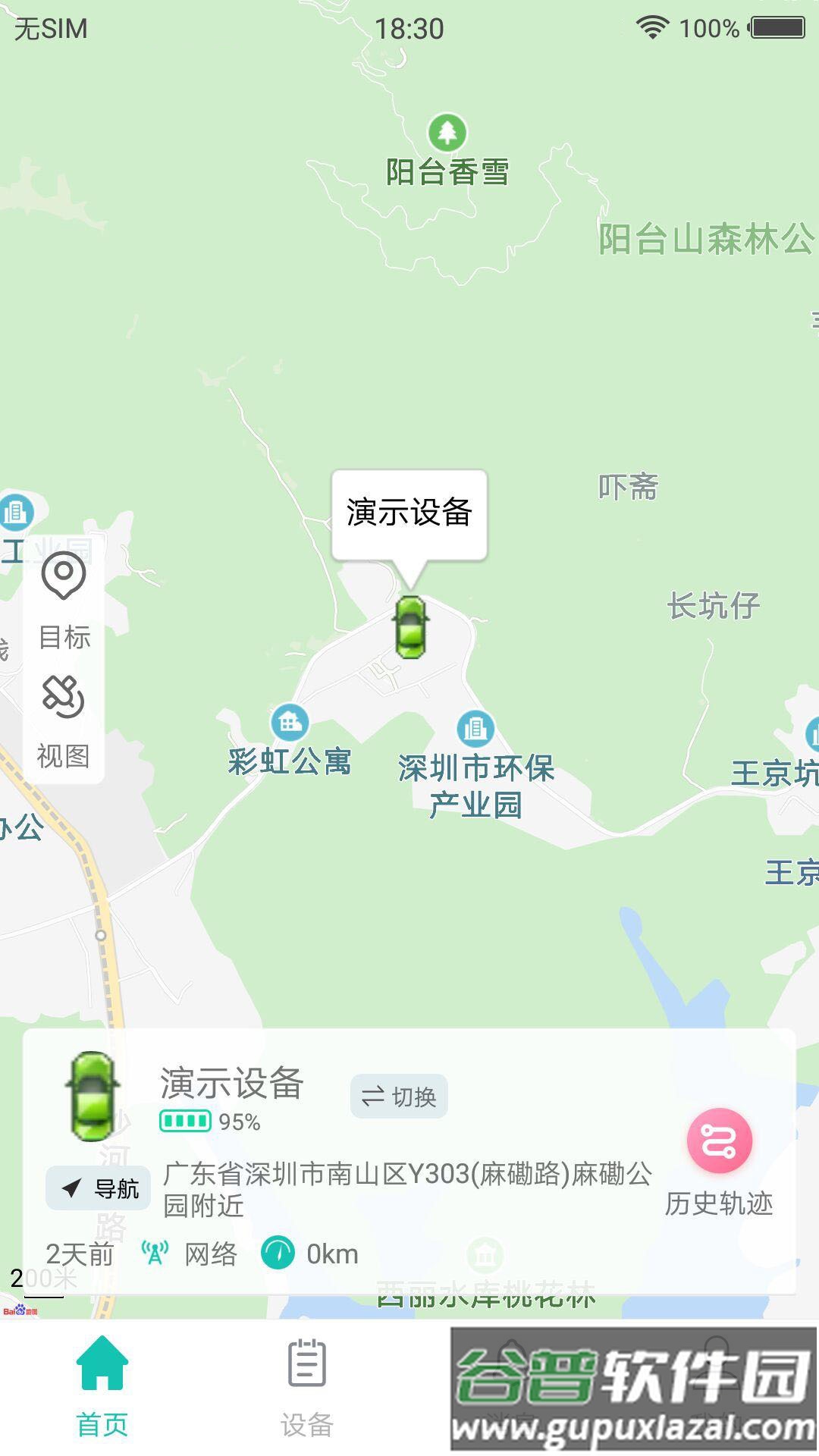This screenshot has height=1456, width=819.
Task: Click the 深圳市环保产业园 building marker
Action: (x=474, y=730)
